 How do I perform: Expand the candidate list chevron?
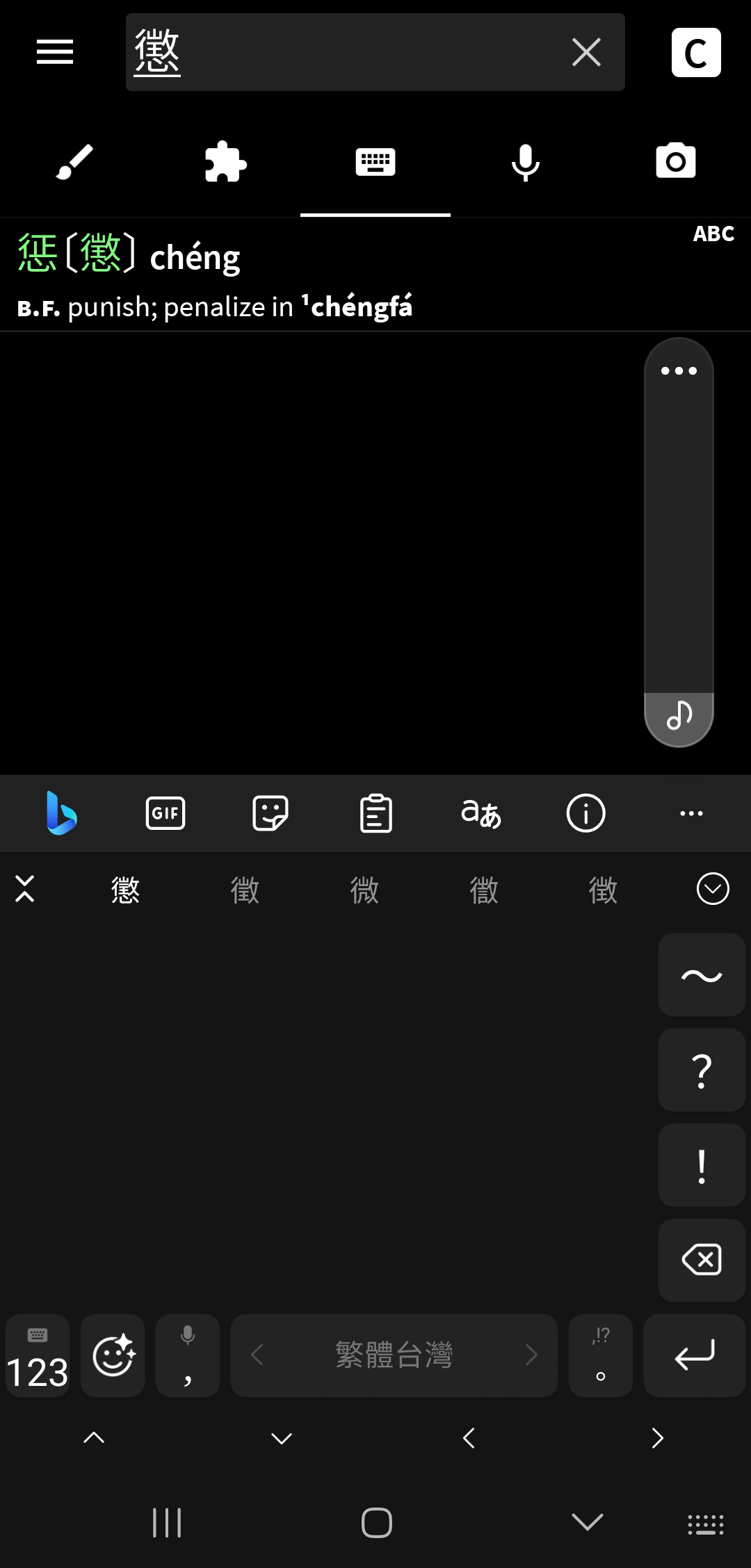click(x=713, y=889)
